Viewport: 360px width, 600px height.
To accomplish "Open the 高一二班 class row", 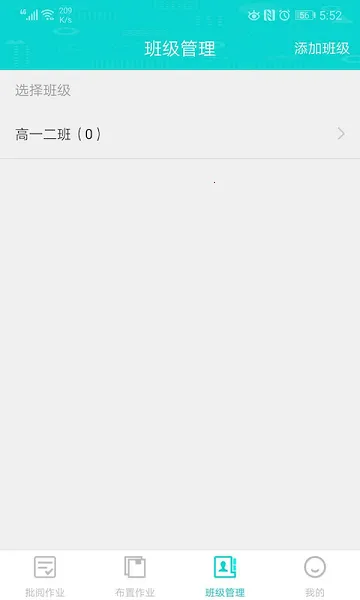I will pos(180,134).
